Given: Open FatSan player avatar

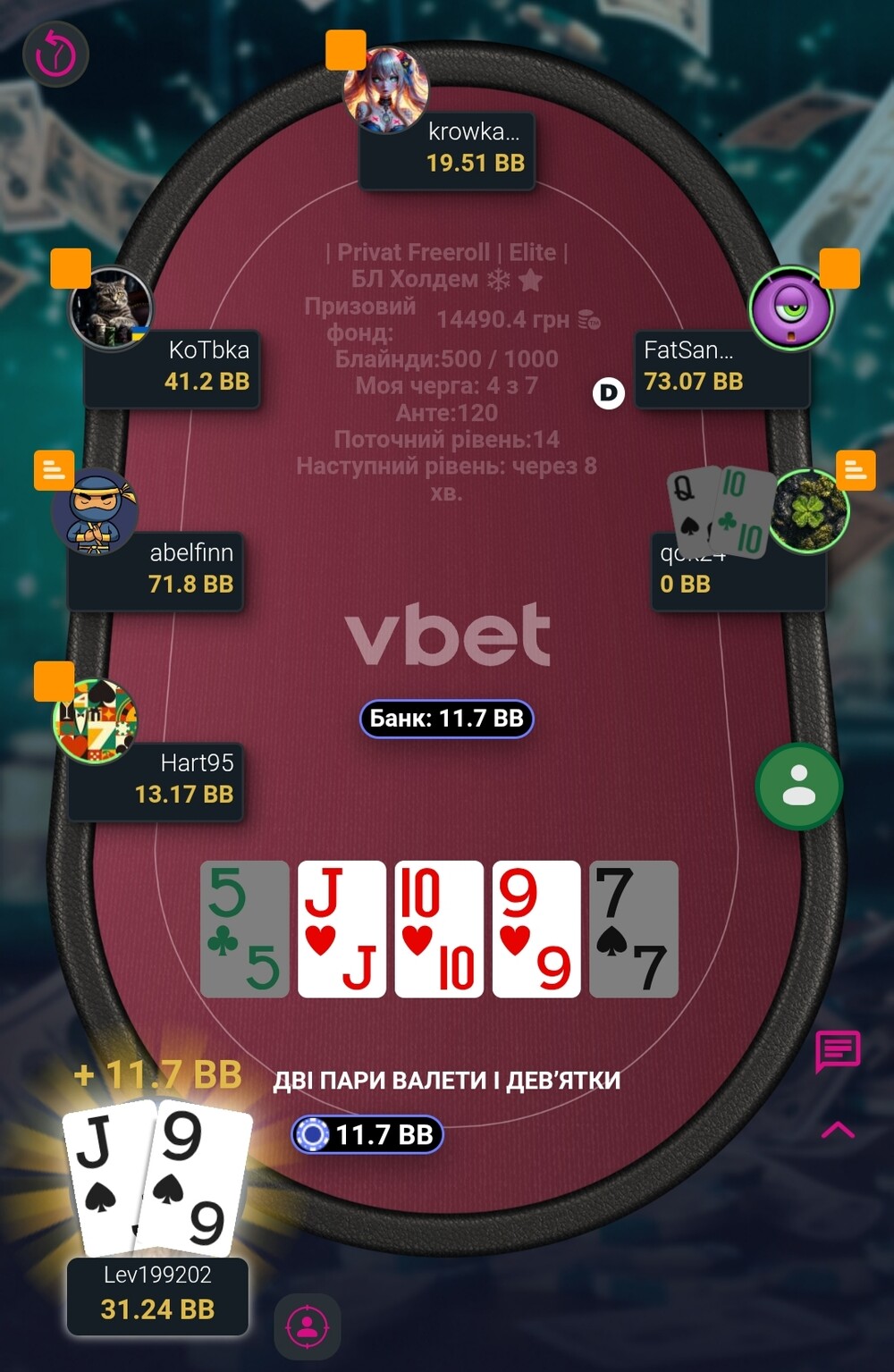Looking at the screenshot, I should pyautogui.click(x=790, y=308).
